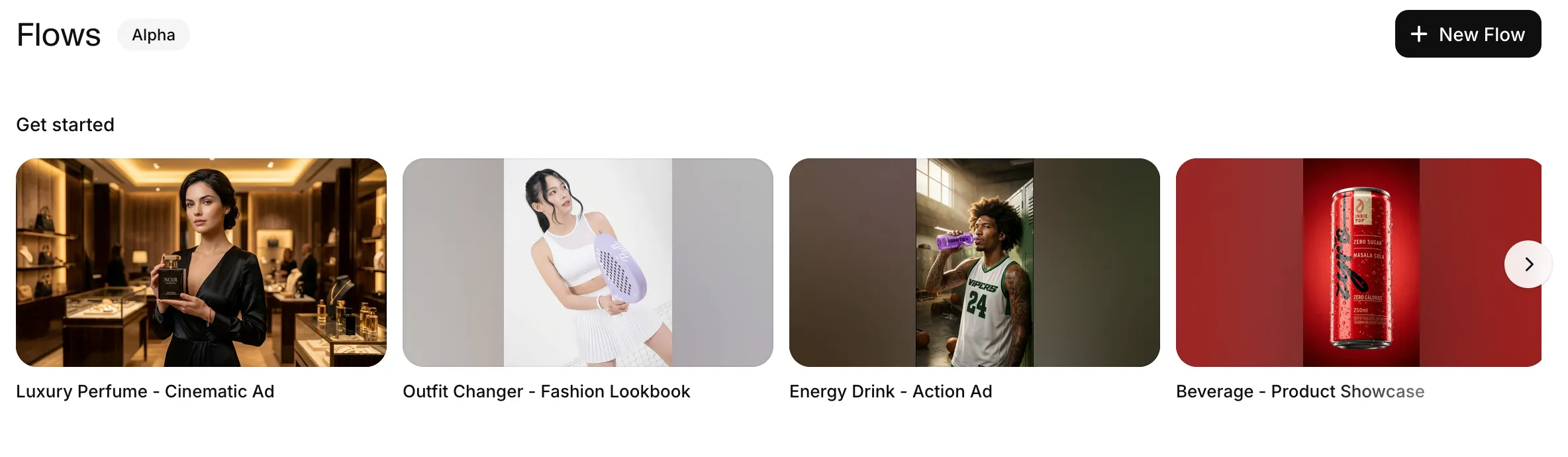The width and height of the screenshot is (1568, 457).
Task: Open the Luxury Perfume - Cinematic Ad template
Action: [201, 262]
